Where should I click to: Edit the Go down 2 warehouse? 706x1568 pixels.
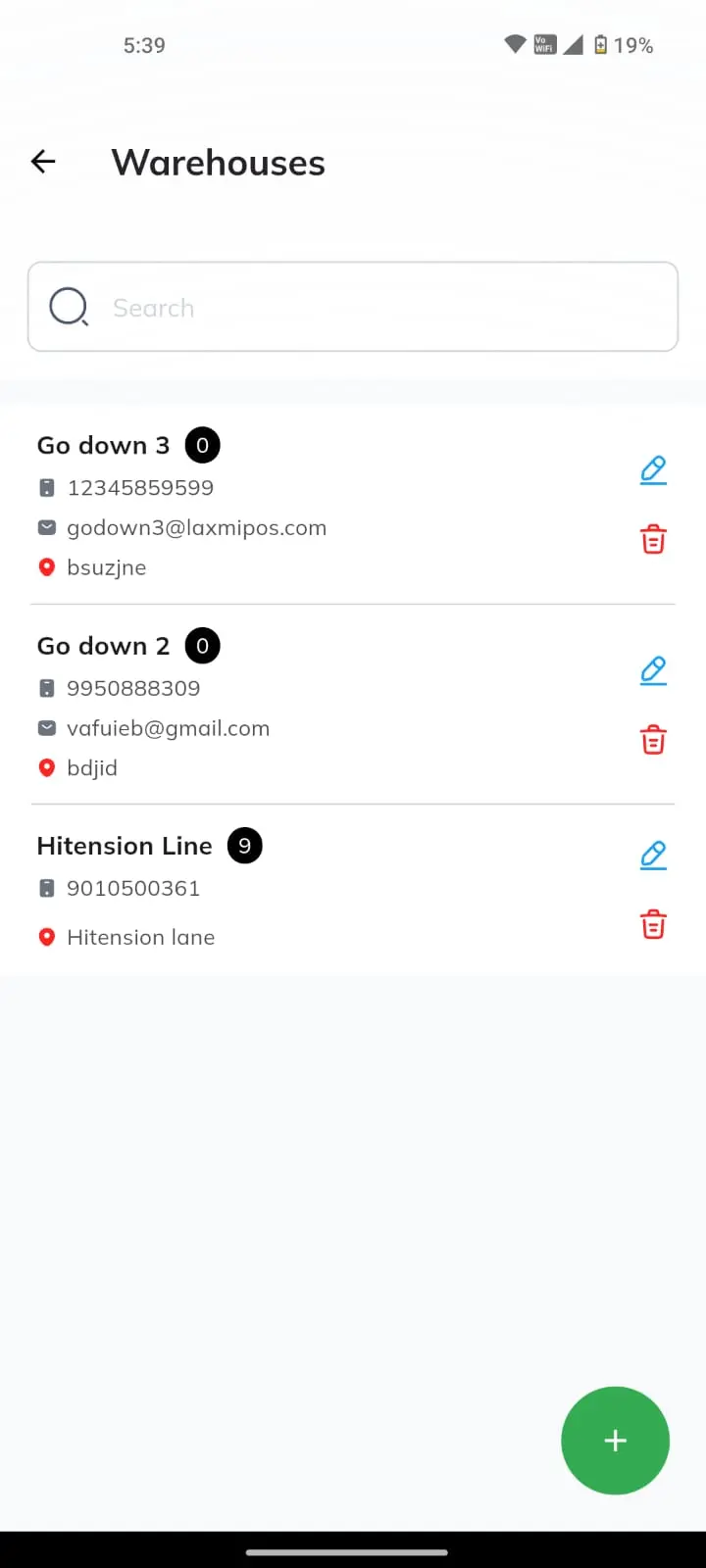[x=653, y=670]
